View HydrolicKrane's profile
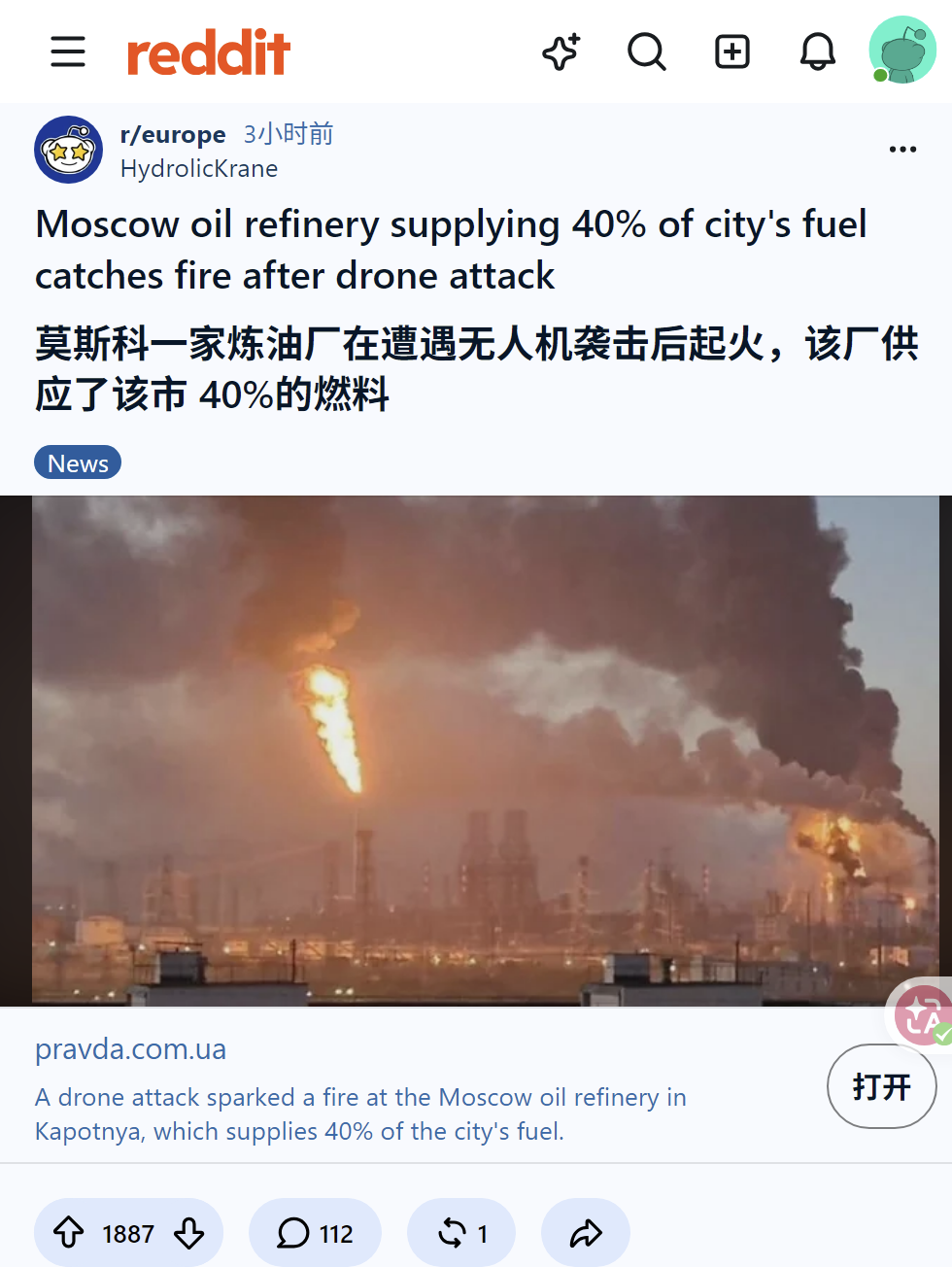952x1267 pixels. pyautogui.click(x=199, y=169)
